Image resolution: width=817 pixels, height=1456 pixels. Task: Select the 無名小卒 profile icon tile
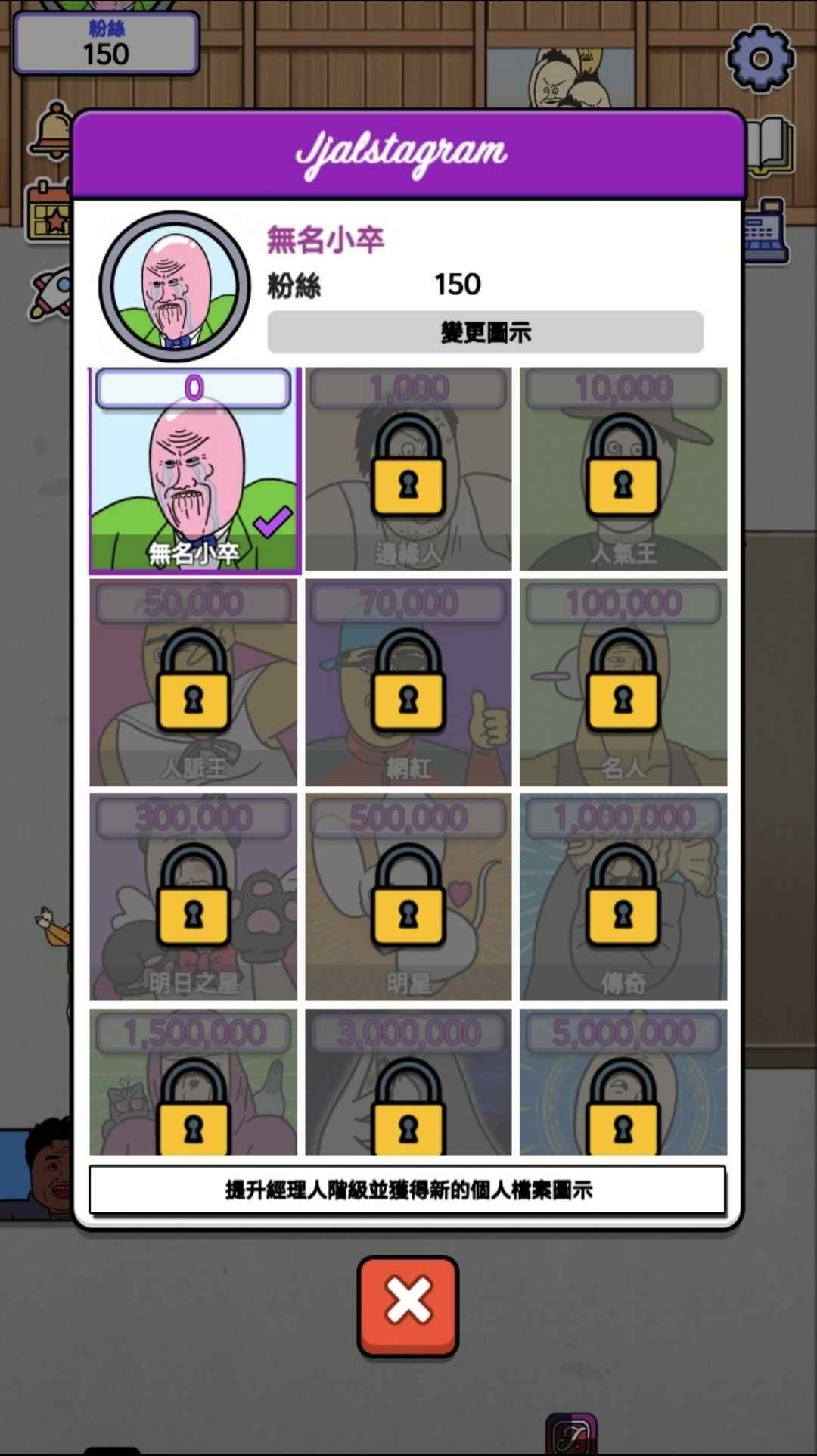coord(194,470)
